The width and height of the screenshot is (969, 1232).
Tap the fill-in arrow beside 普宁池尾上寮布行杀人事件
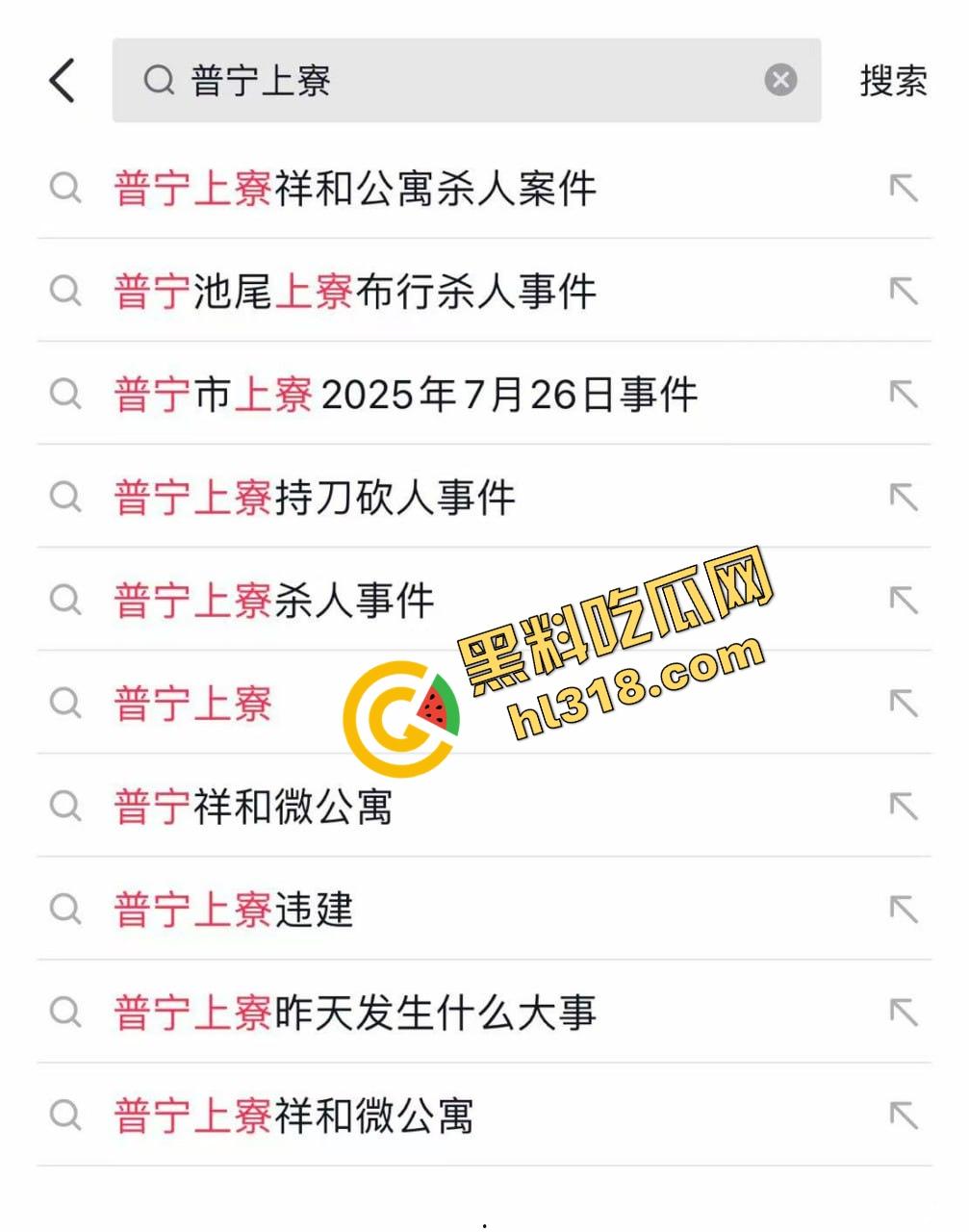tap(903, 292)
